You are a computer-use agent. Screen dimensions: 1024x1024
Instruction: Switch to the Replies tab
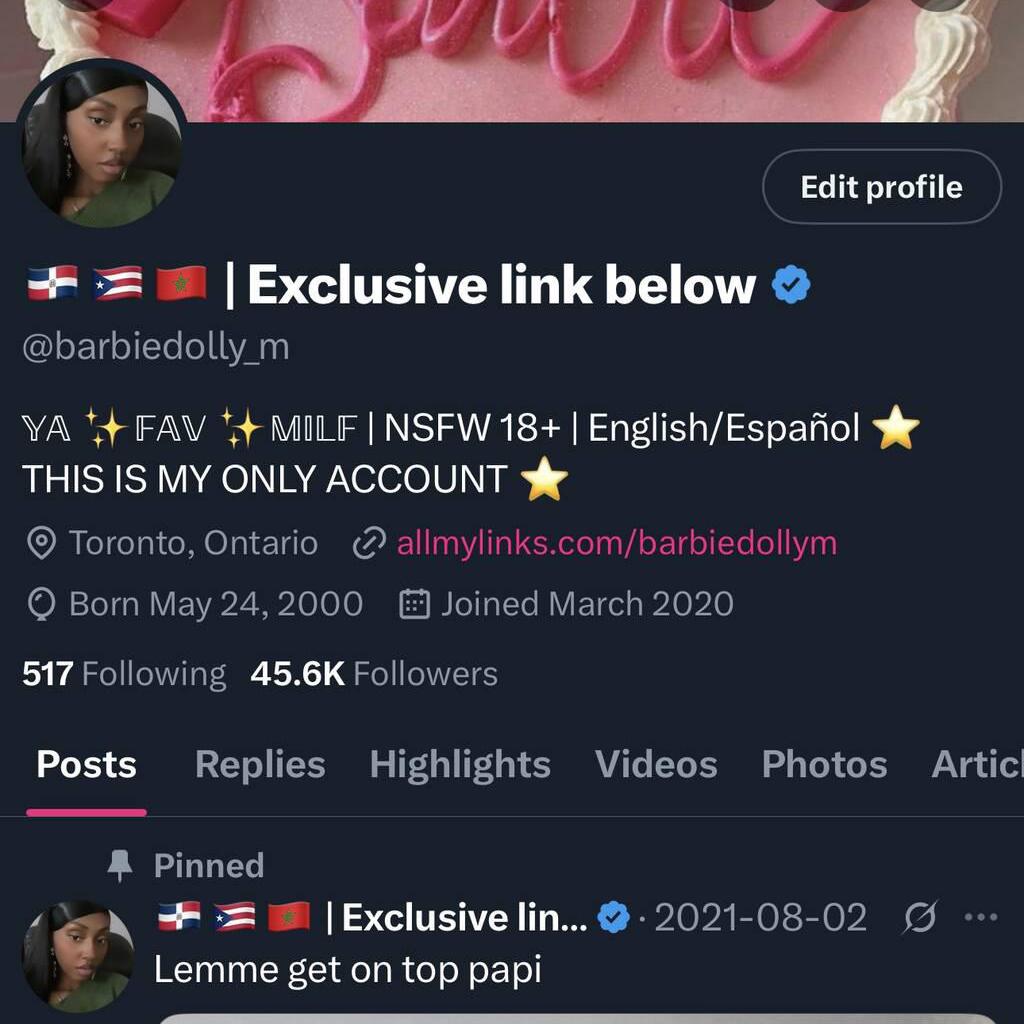click(x=260, y=765)
